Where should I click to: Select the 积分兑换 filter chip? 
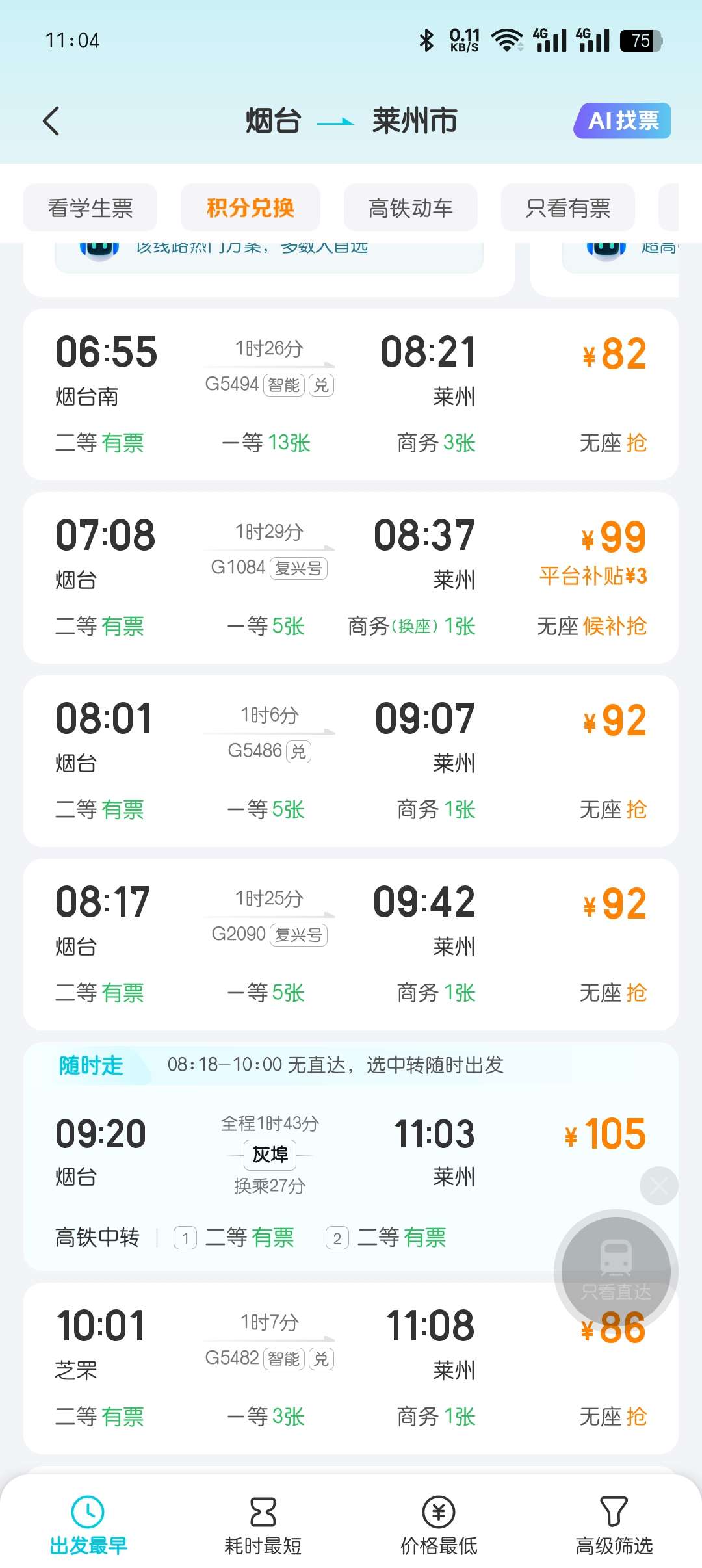[x=250, y=208]
